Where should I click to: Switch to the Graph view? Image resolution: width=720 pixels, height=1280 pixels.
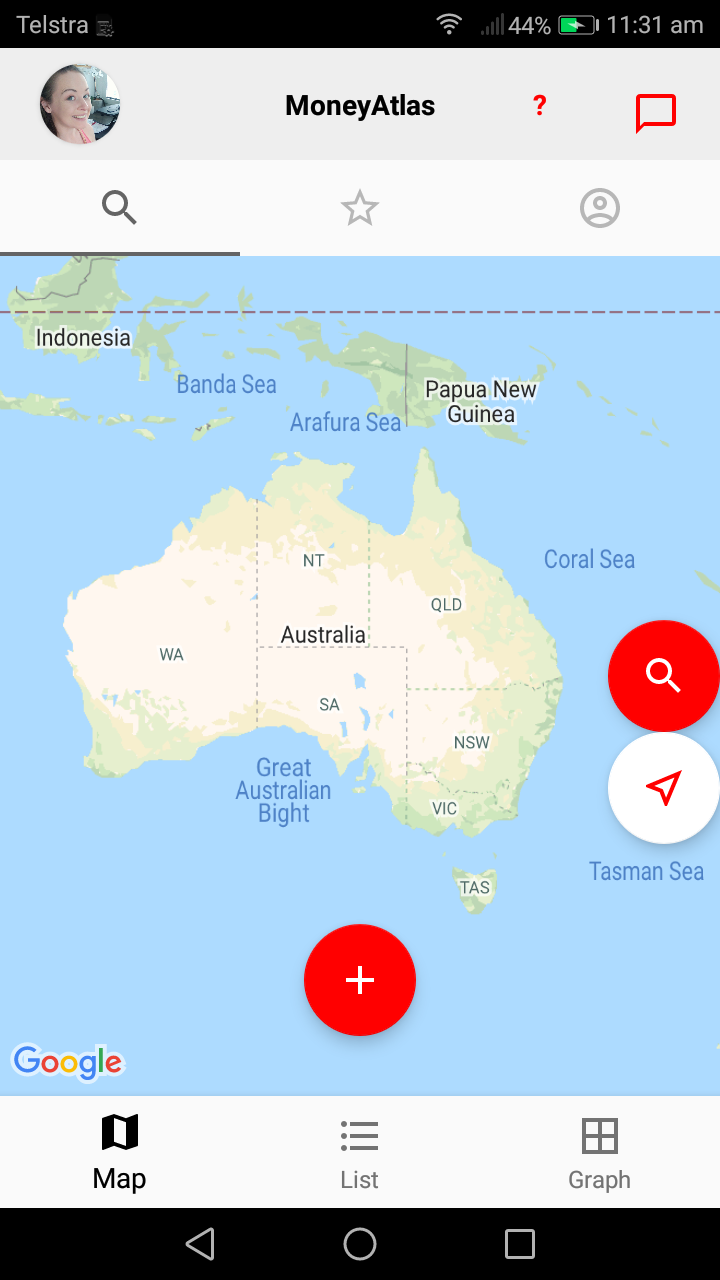pos(600,1153)
